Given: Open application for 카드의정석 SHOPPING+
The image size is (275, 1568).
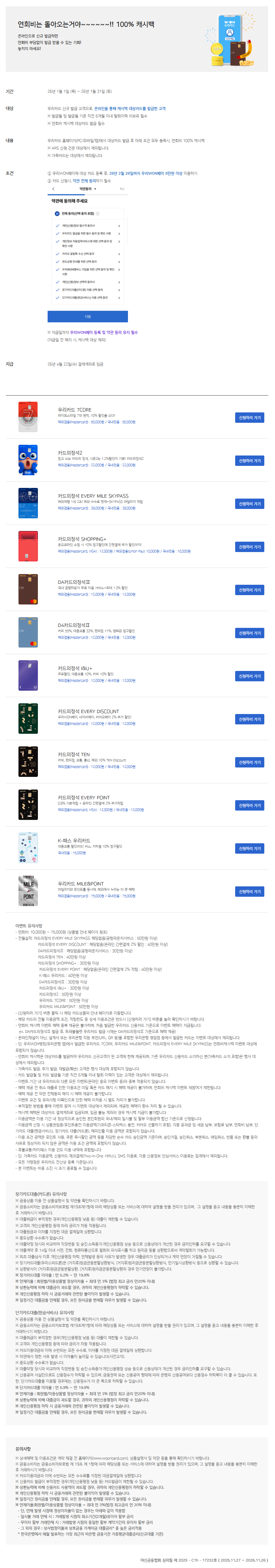Looking at the screenshot, I should (x=249, y=547).
